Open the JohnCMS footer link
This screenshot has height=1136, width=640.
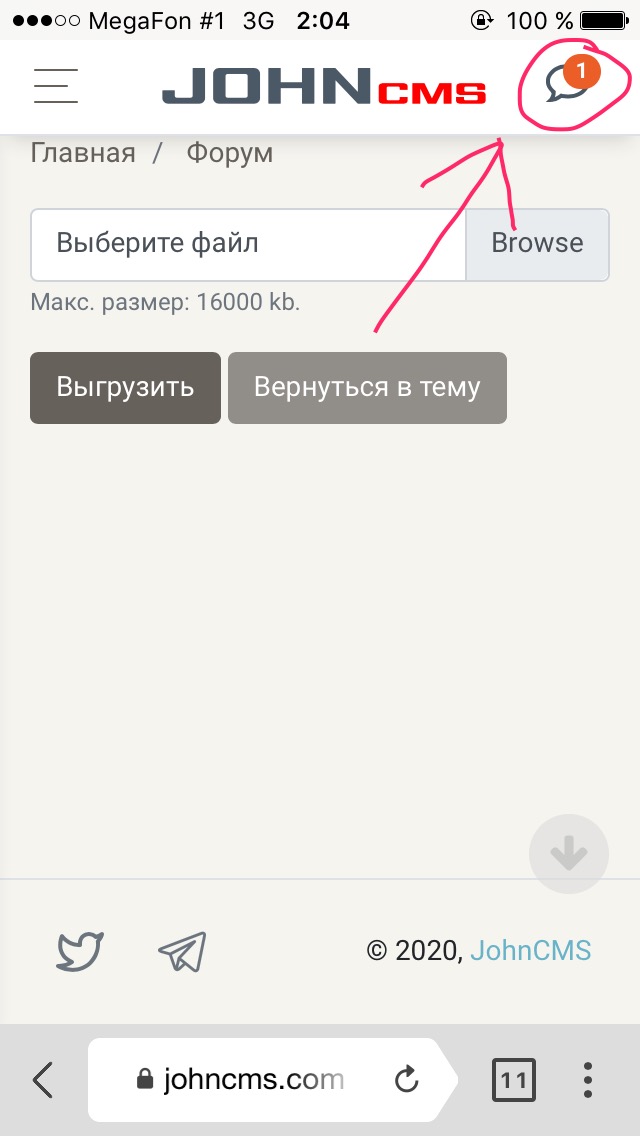pos(530,950)
